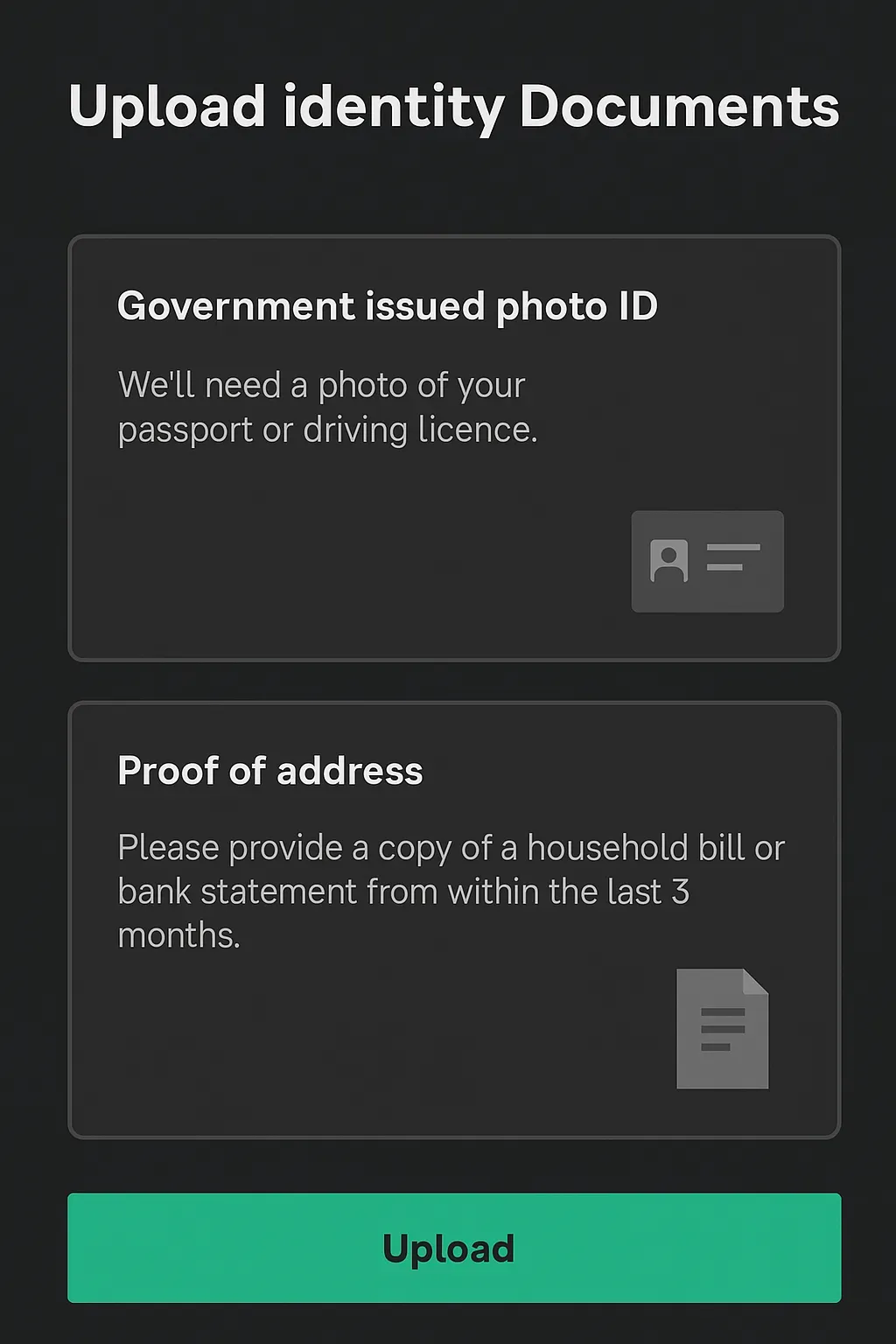
Task: Open the Proof of address card
Action: [454, 919]
